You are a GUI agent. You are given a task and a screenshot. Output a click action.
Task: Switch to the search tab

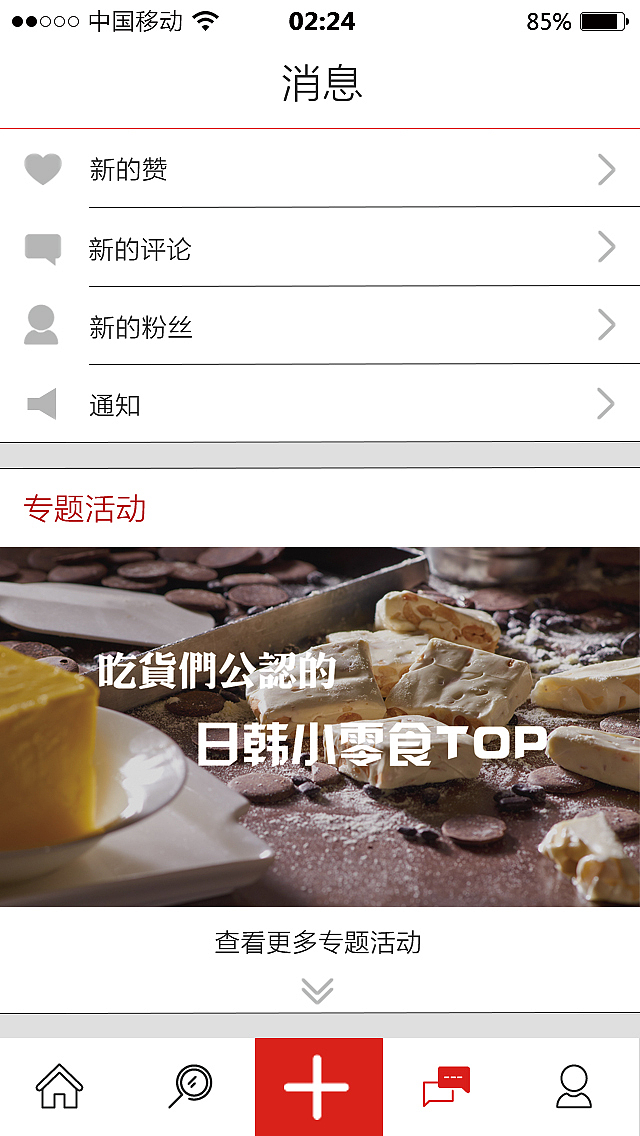[190, 1086]
